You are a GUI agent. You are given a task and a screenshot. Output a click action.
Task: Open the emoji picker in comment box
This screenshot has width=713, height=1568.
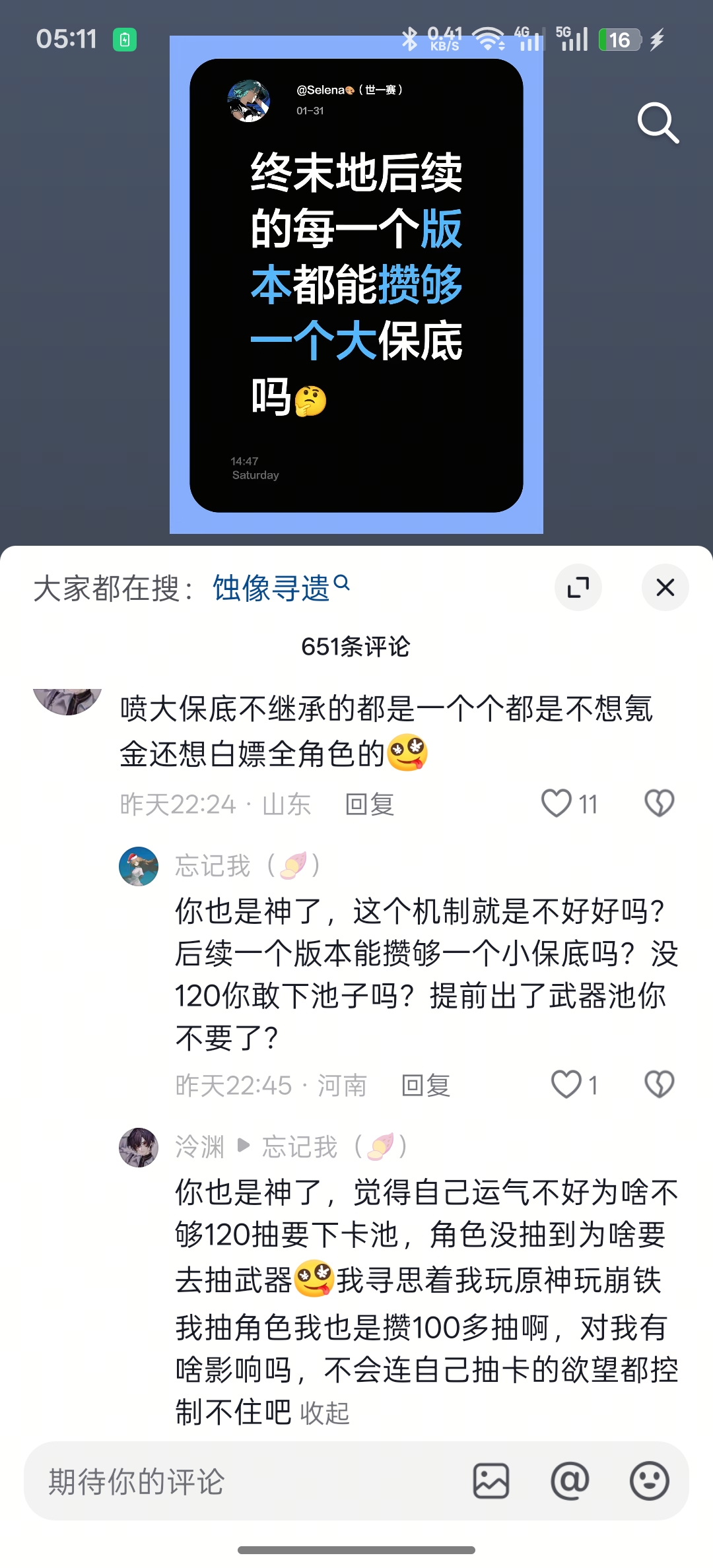tap(650, 1481)
